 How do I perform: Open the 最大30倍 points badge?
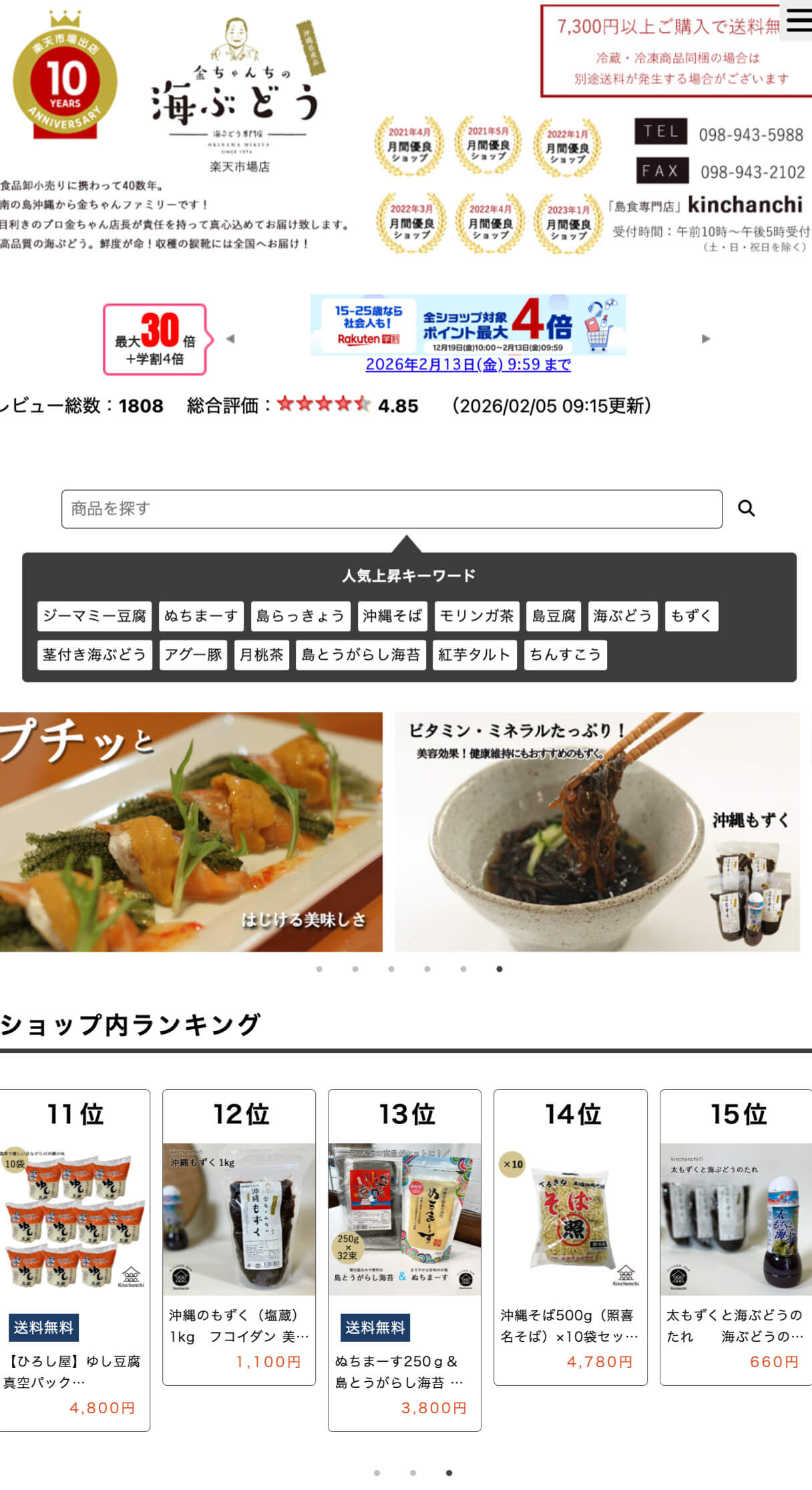155,339
